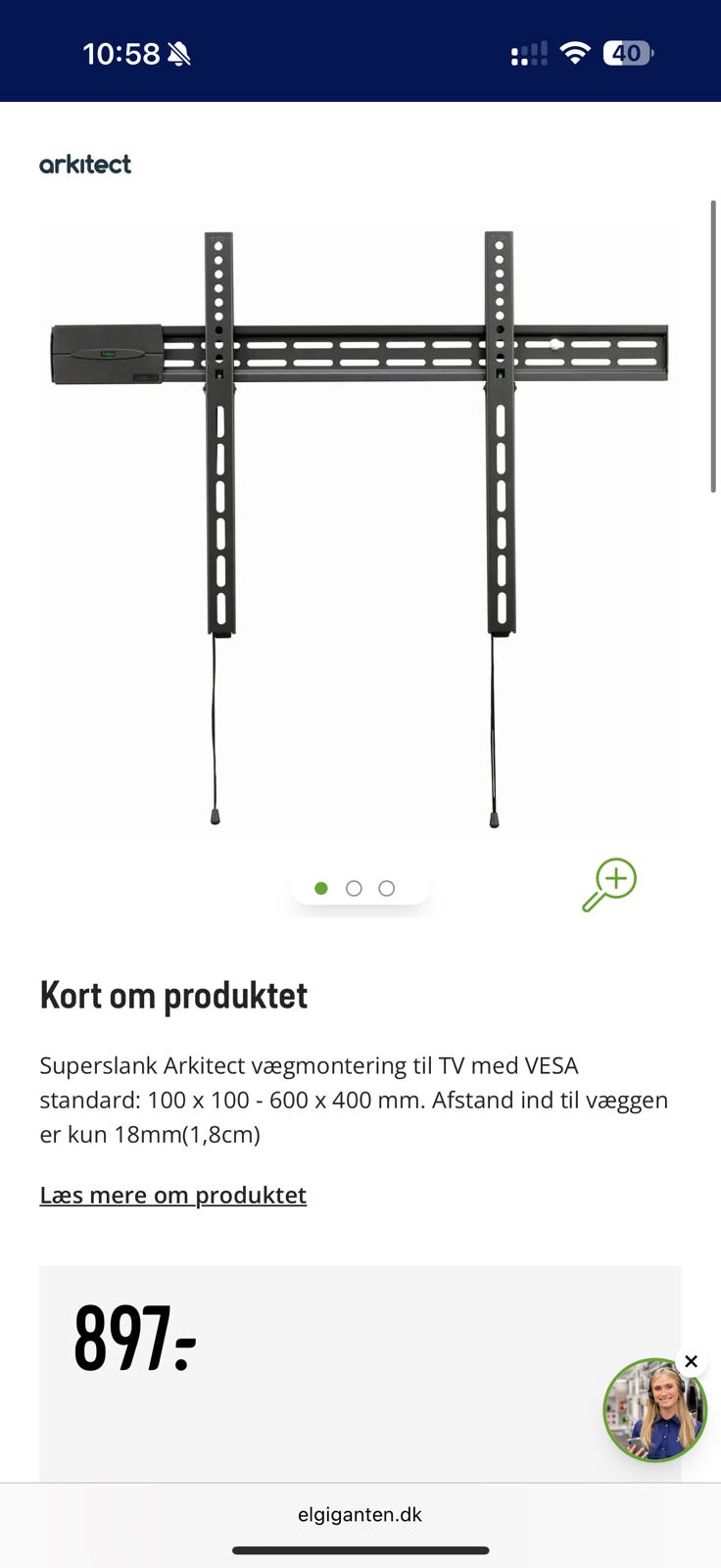Image resolution: width=721 pixels, height=1568 pixels.
Task: Zoom in on the product image
Action: click(609, 884)
